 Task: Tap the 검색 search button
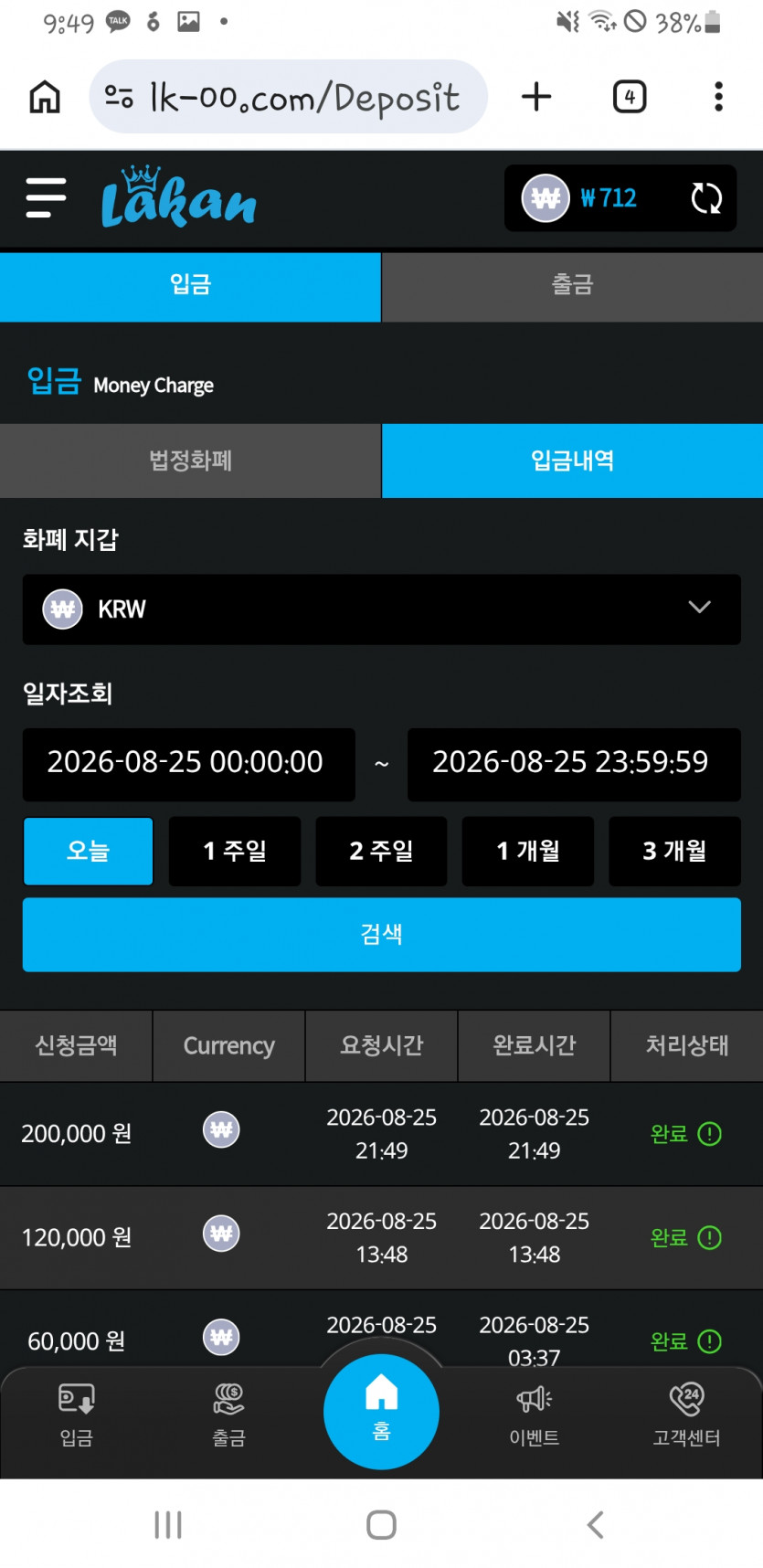click(382, 934)
